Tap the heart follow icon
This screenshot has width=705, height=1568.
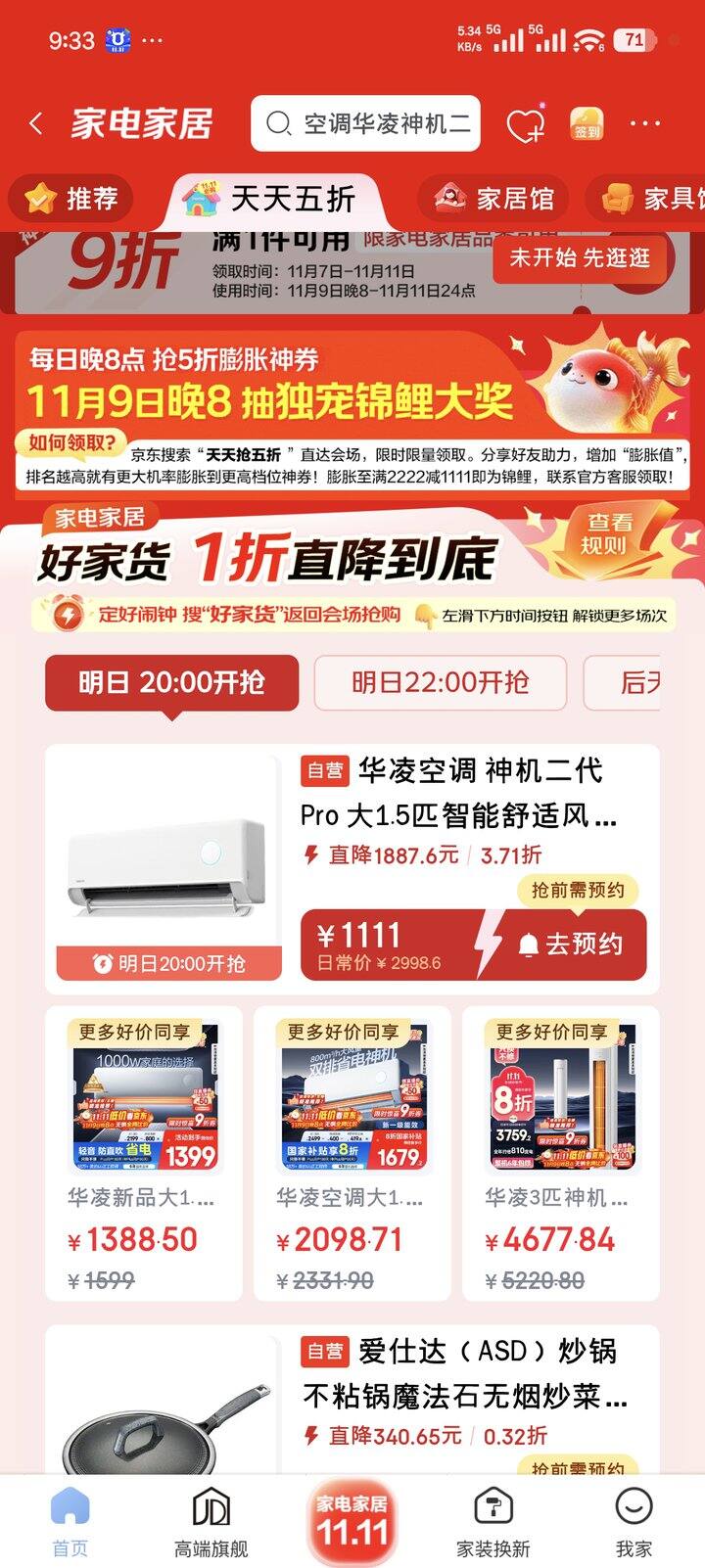coord(525,125)
